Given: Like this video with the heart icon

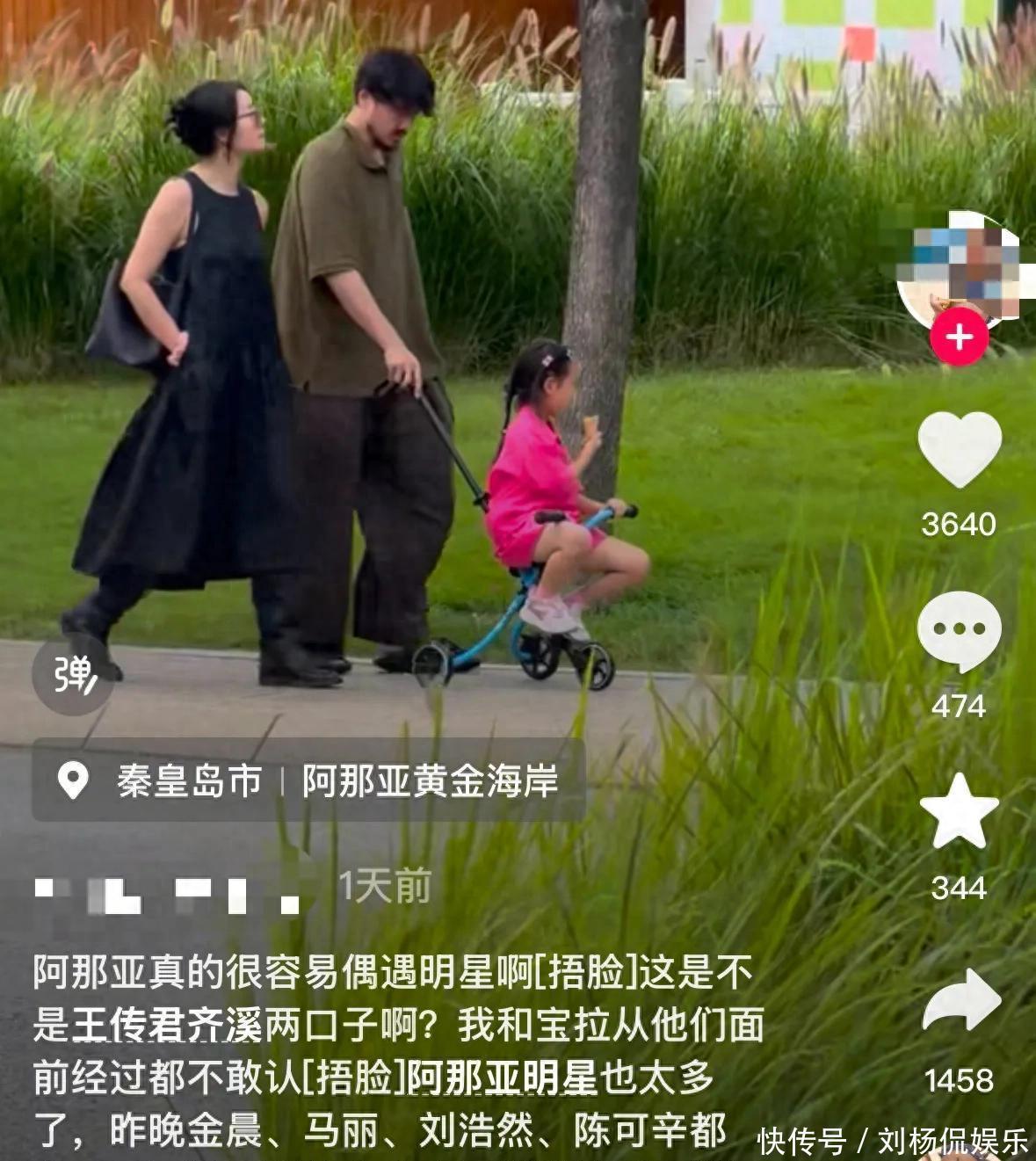Looking at the screenshot, I should point(959,449).
